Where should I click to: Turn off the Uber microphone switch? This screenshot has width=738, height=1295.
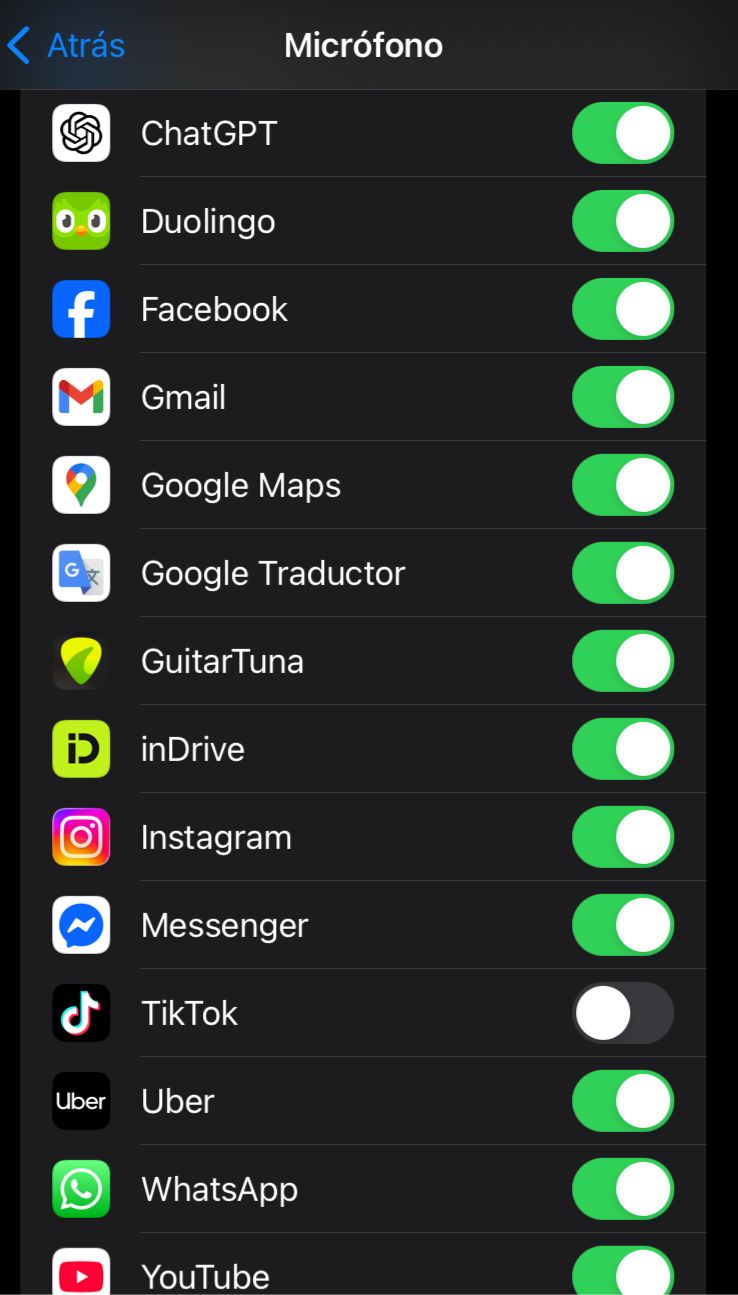click(622, 1101)
